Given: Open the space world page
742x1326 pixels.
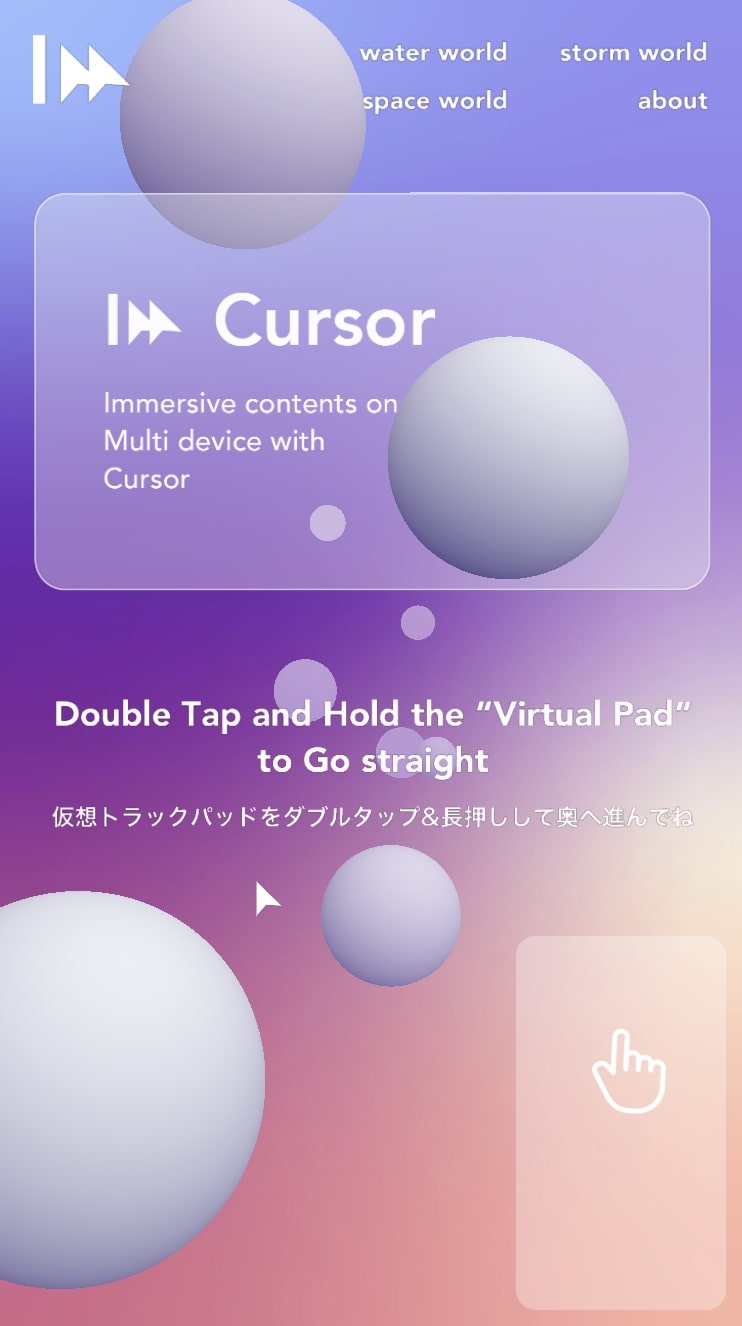Looking at the screenshot, I should (435, 101).
